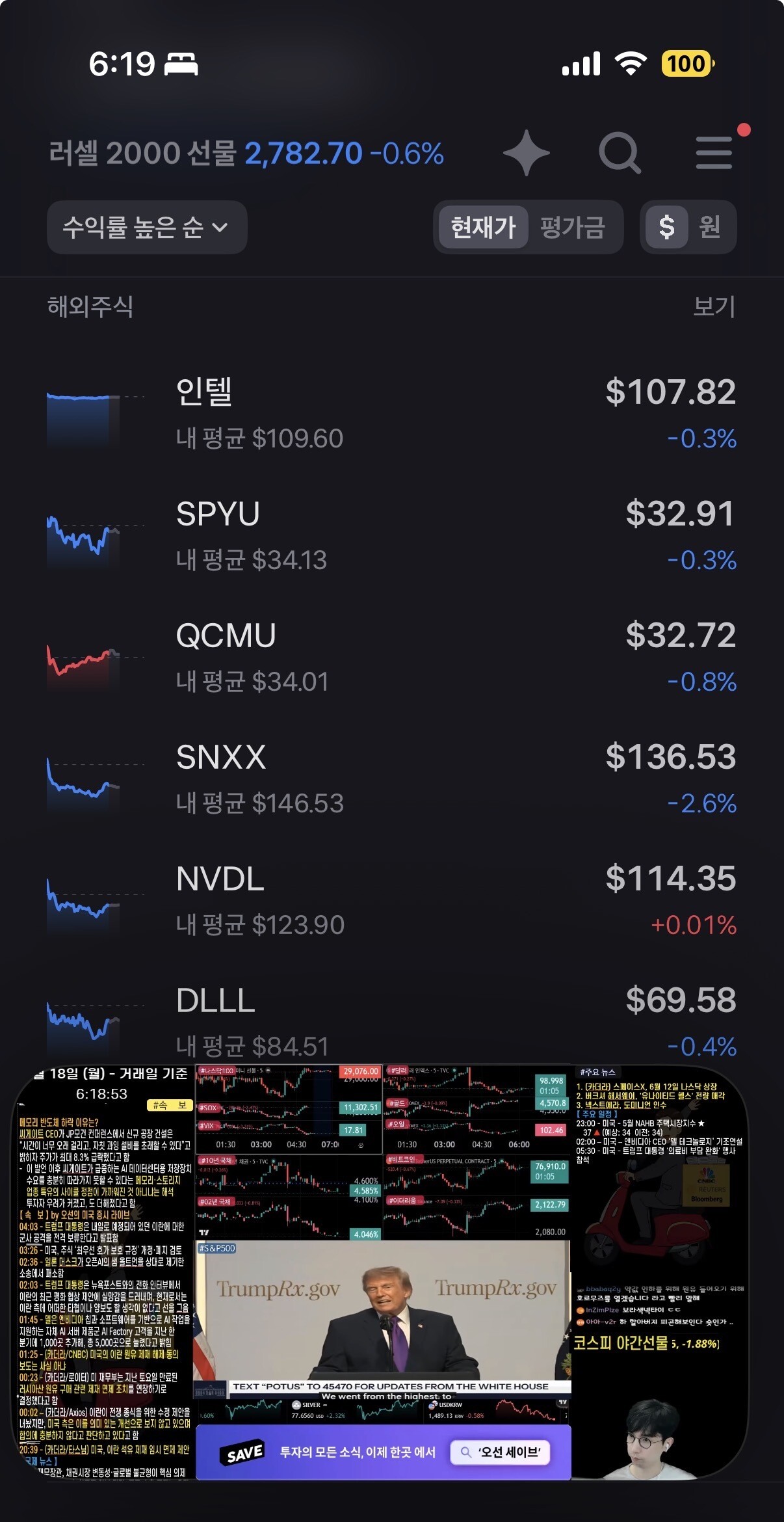Open the 인텔 stock row
Viewport: 784px width, 1522px height.
pyautogui.click(x=392, y=414)
